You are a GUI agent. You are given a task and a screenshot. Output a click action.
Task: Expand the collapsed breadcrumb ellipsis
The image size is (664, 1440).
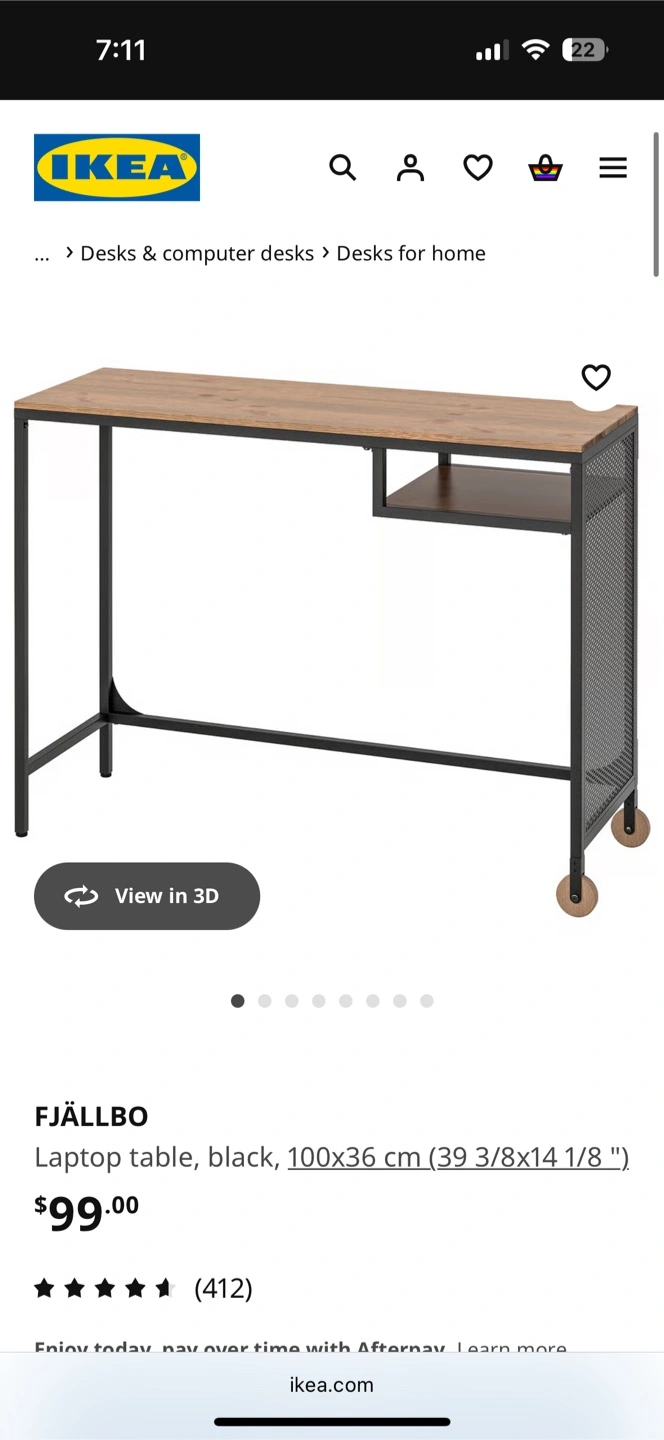42,254
